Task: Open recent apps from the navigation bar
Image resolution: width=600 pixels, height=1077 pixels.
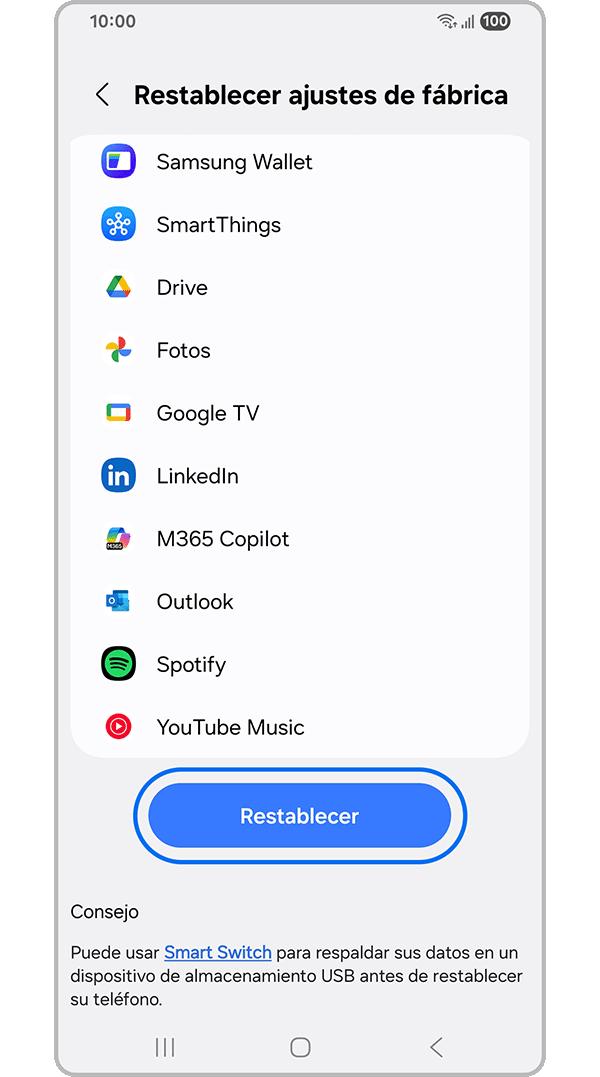Action: pos(165,1047)
